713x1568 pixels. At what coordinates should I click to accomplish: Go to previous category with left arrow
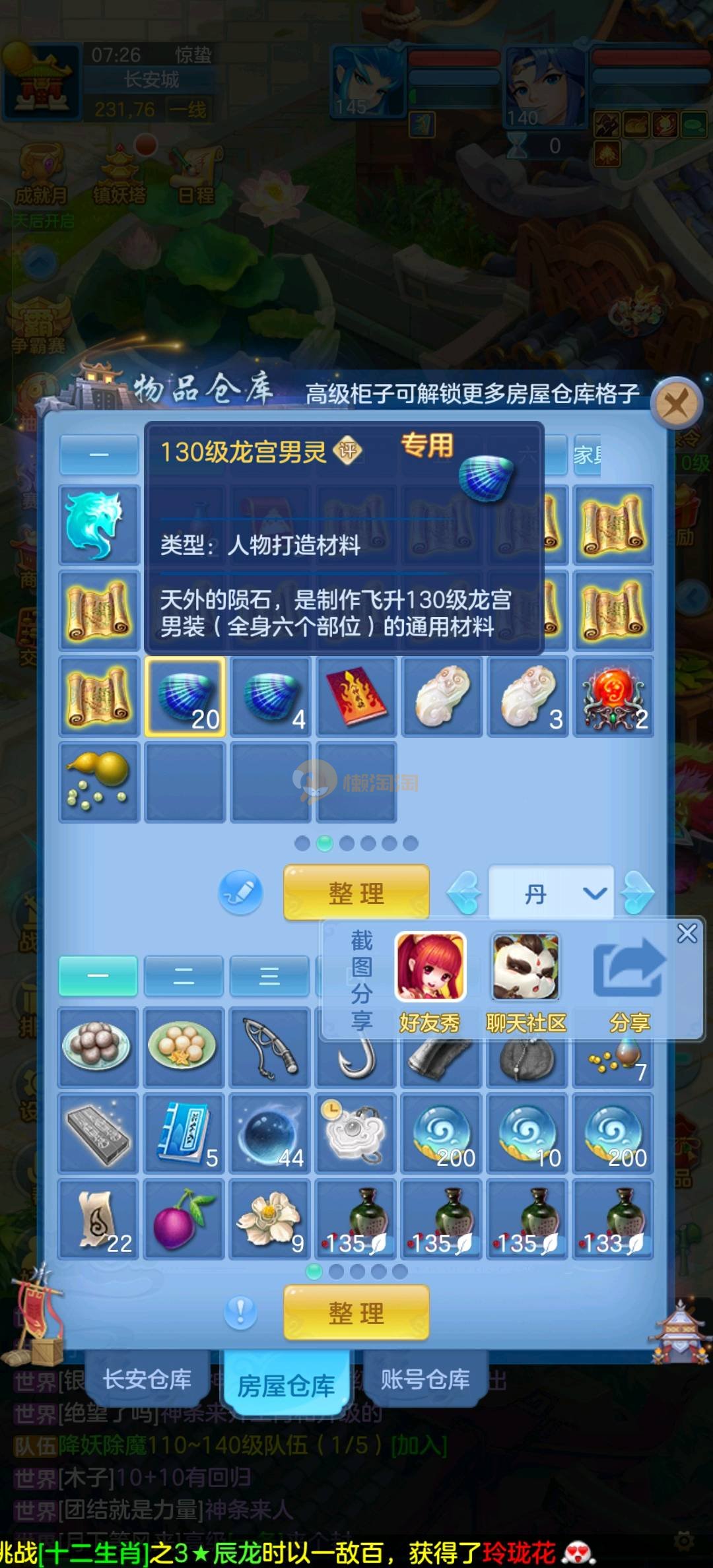click(464, 894)
